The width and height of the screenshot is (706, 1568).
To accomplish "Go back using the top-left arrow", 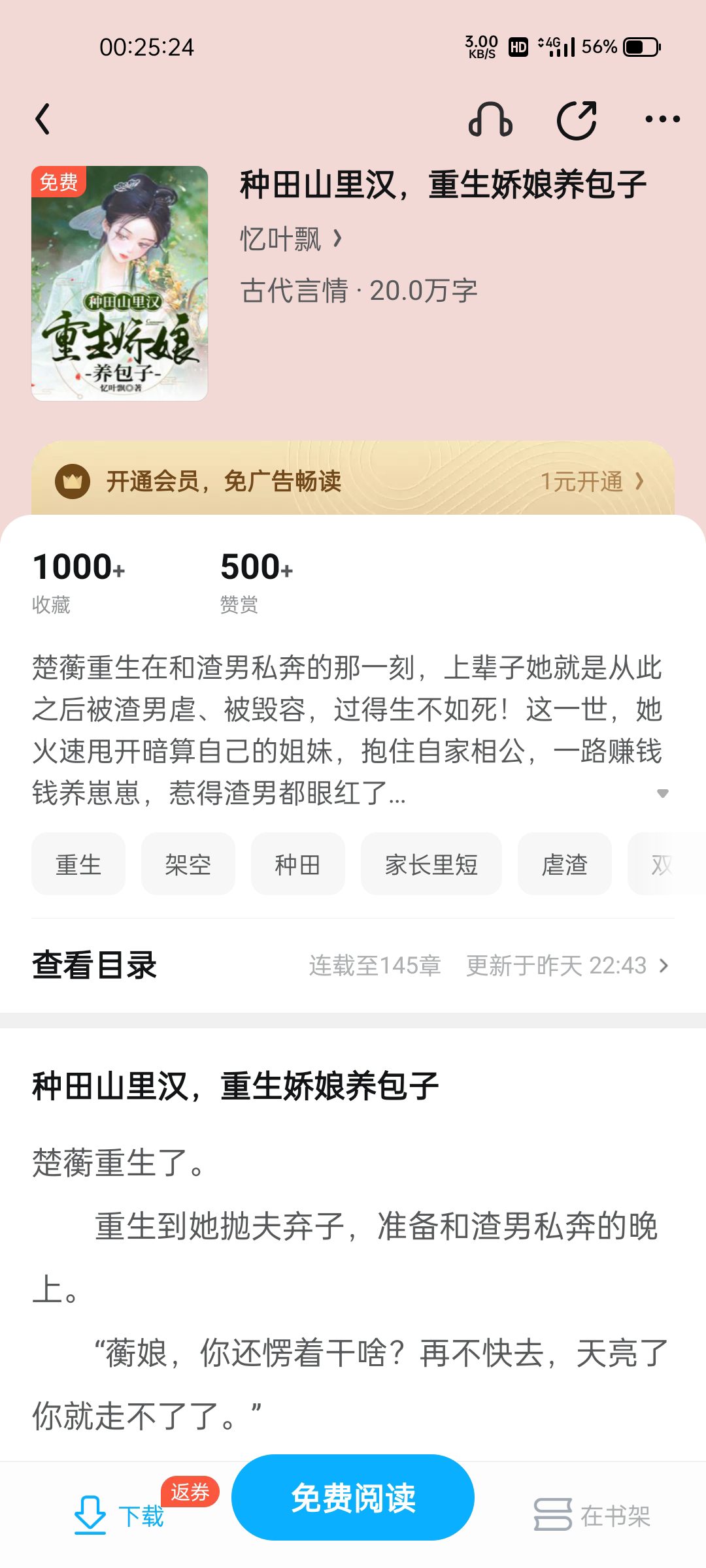I will point(43,119).
